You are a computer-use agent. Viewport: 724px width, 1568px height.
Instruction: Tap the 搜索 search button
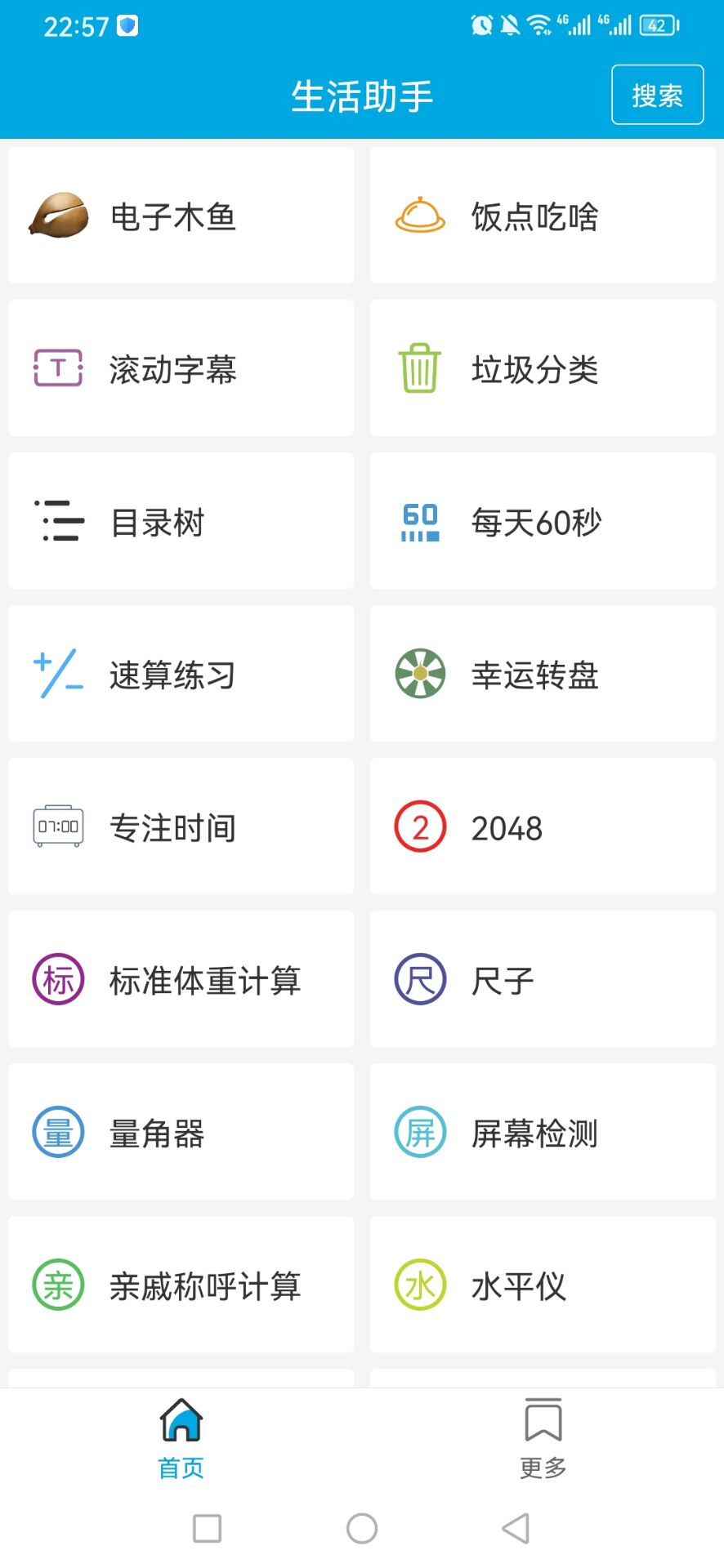[x=657, y=95]
